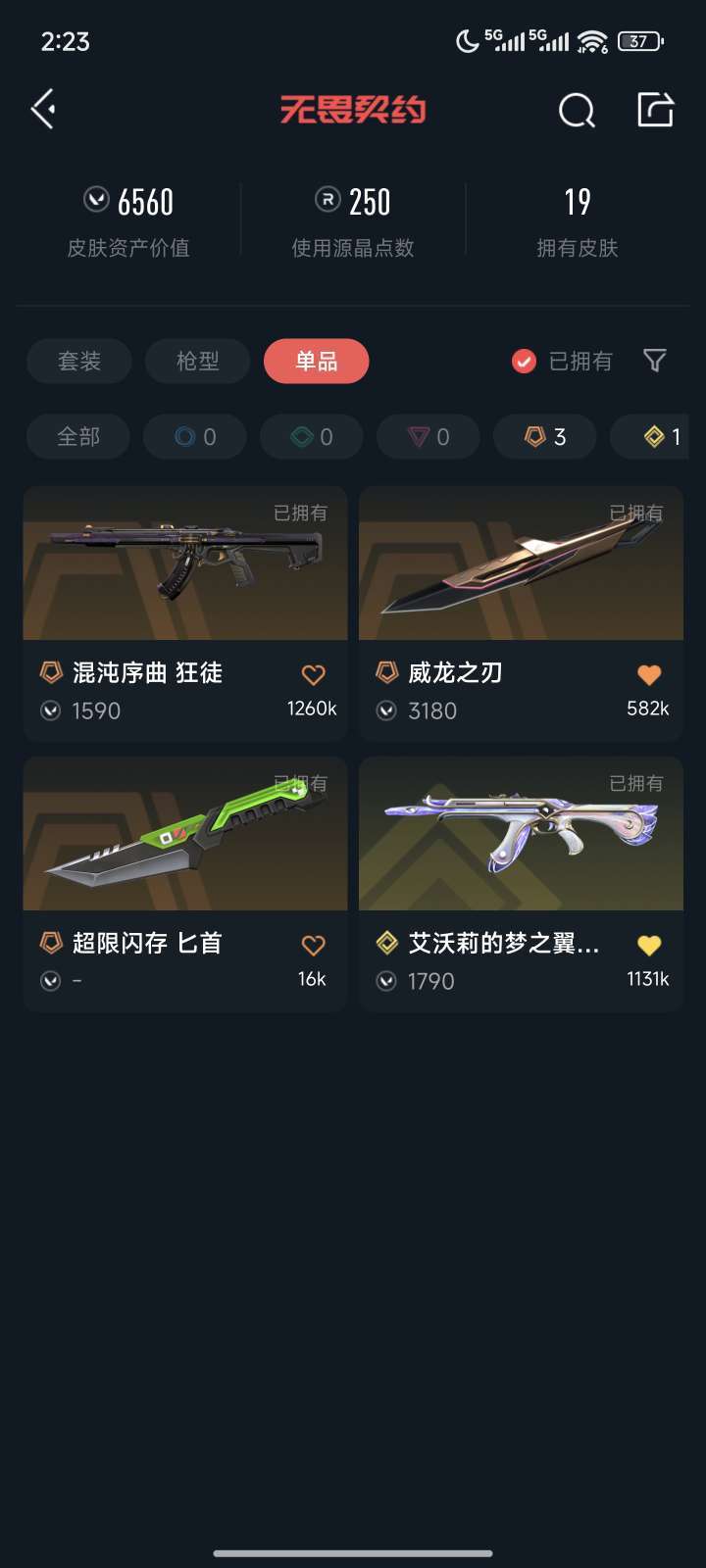Like the 混沌序曲 狂徒 skin
The width and height of the screenshot is (706, 1568).
point(313,674)
